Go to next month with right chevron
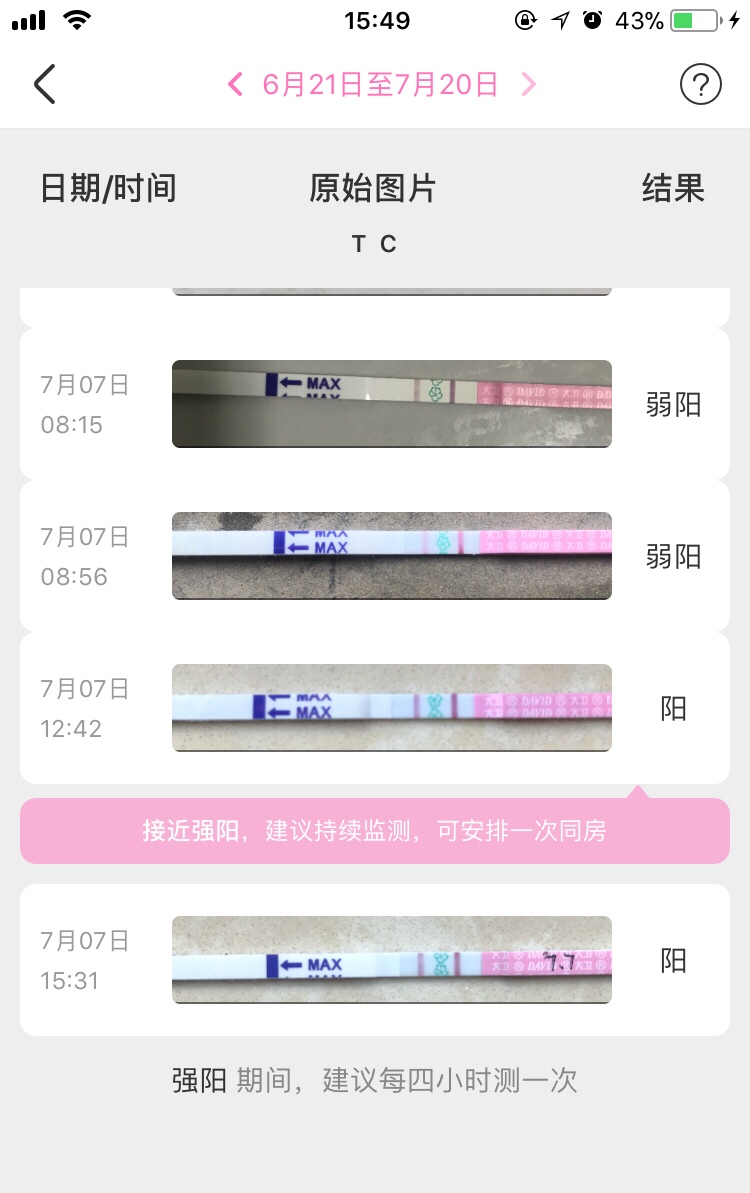The width and height of the screenshot is (750, 1193). click(528, 84)
